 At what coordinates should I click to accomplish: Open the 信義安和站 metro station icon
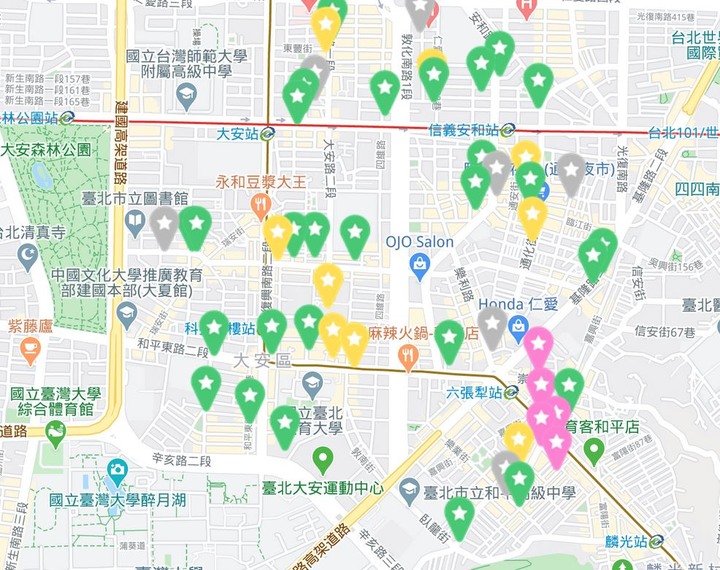tap(509, 129)
